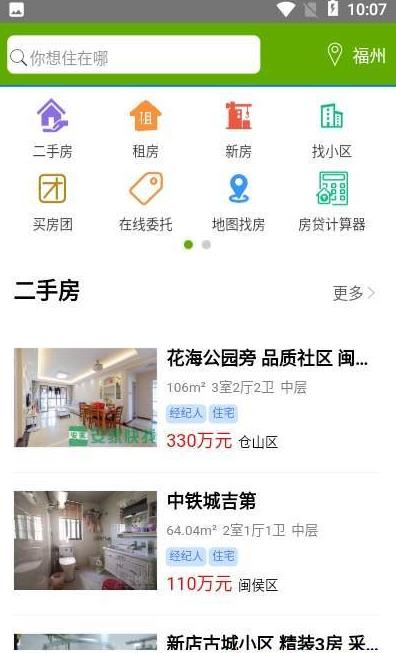Image resolution: width=396 pixels, height=653 pixels.
Task: Tap the 你想住在哪 search box
Action: [x=134, y=55]
